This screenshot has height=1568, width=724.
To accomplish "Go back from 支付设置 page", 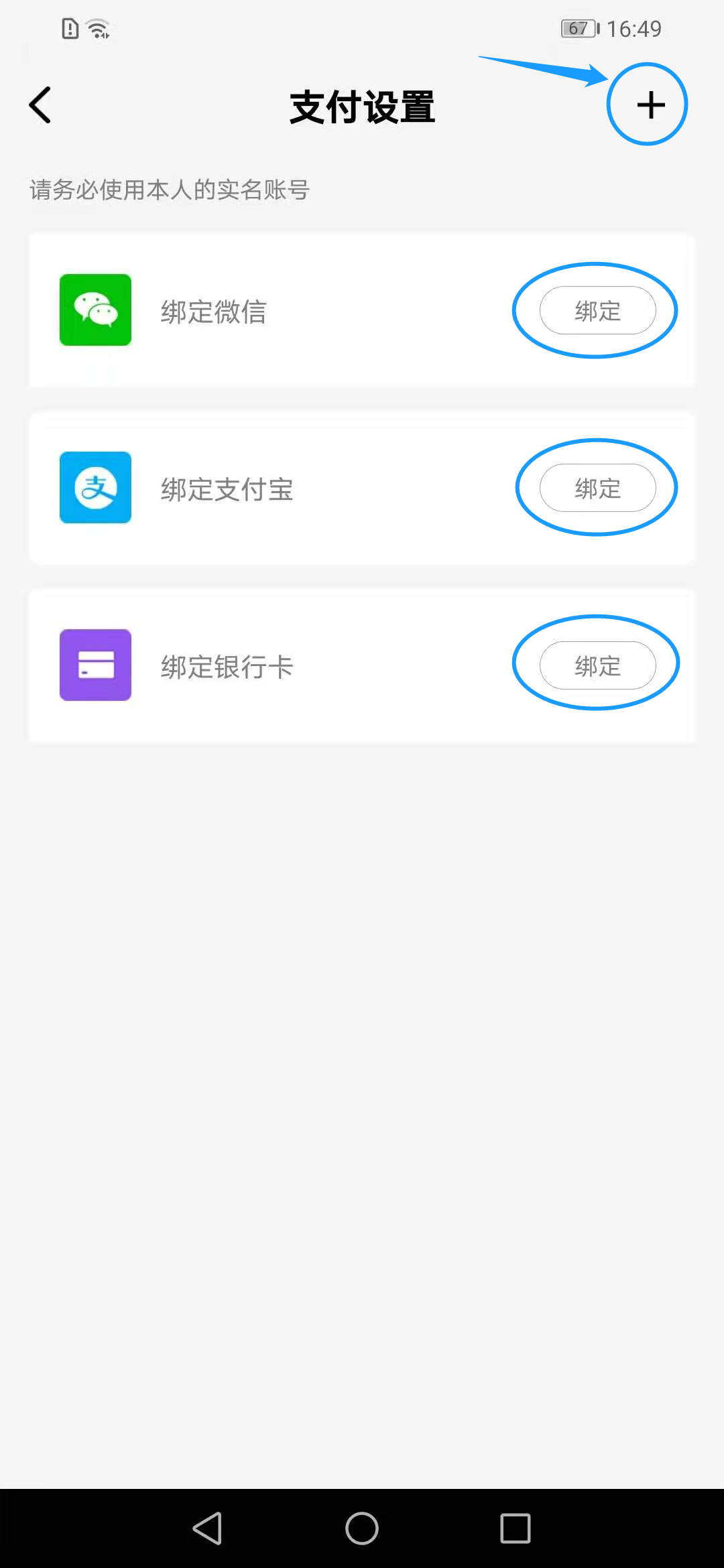I will [40, 106].
